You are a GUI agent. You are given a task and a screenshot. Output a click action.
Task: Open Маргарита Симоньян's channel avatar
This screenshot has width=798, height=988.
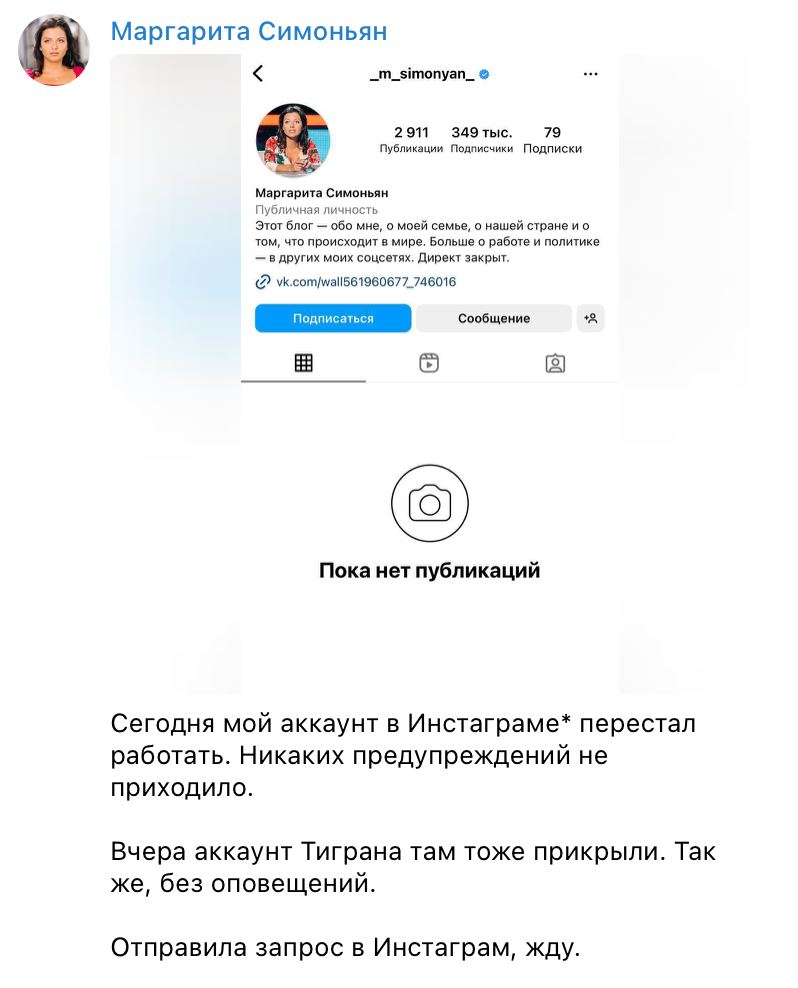pos(54,50)
